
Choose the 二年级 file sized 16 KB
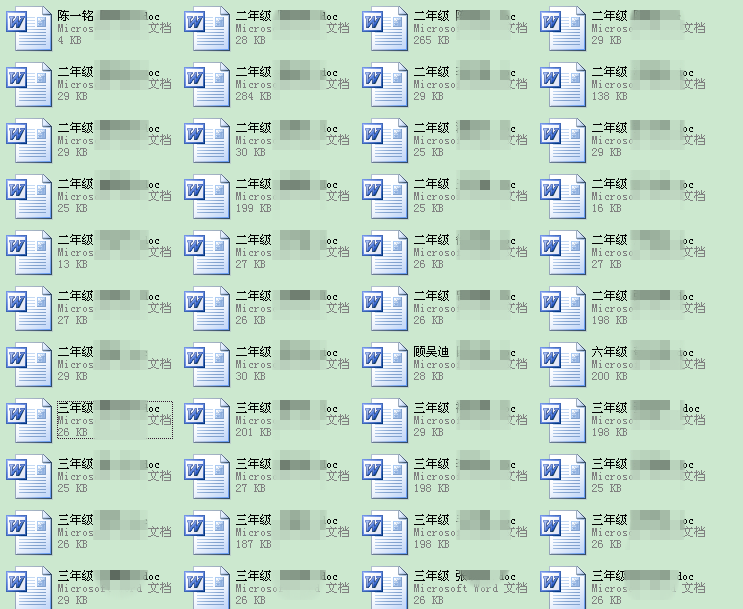(x=563, y=196)
